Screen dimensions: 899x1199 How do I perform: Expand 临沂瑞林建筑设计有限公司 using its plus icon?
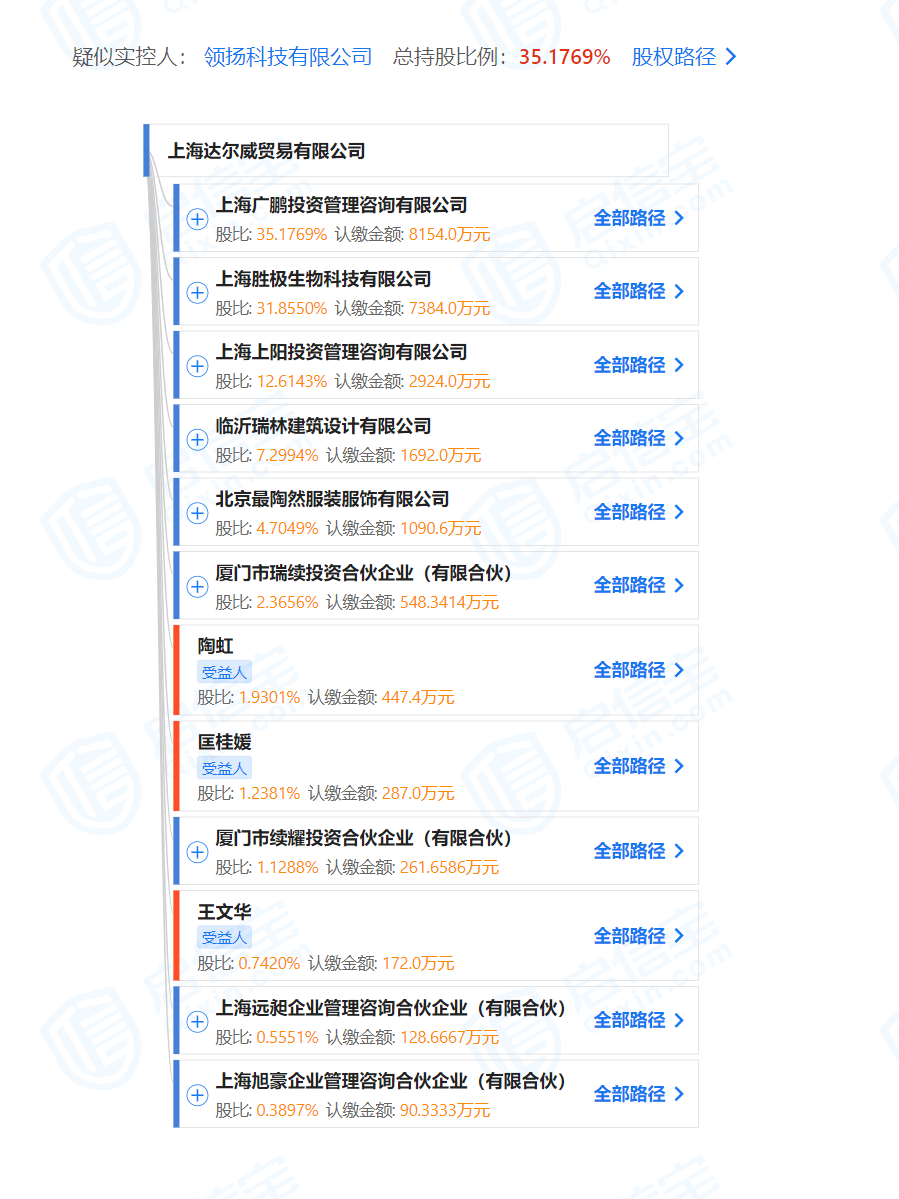197,438
